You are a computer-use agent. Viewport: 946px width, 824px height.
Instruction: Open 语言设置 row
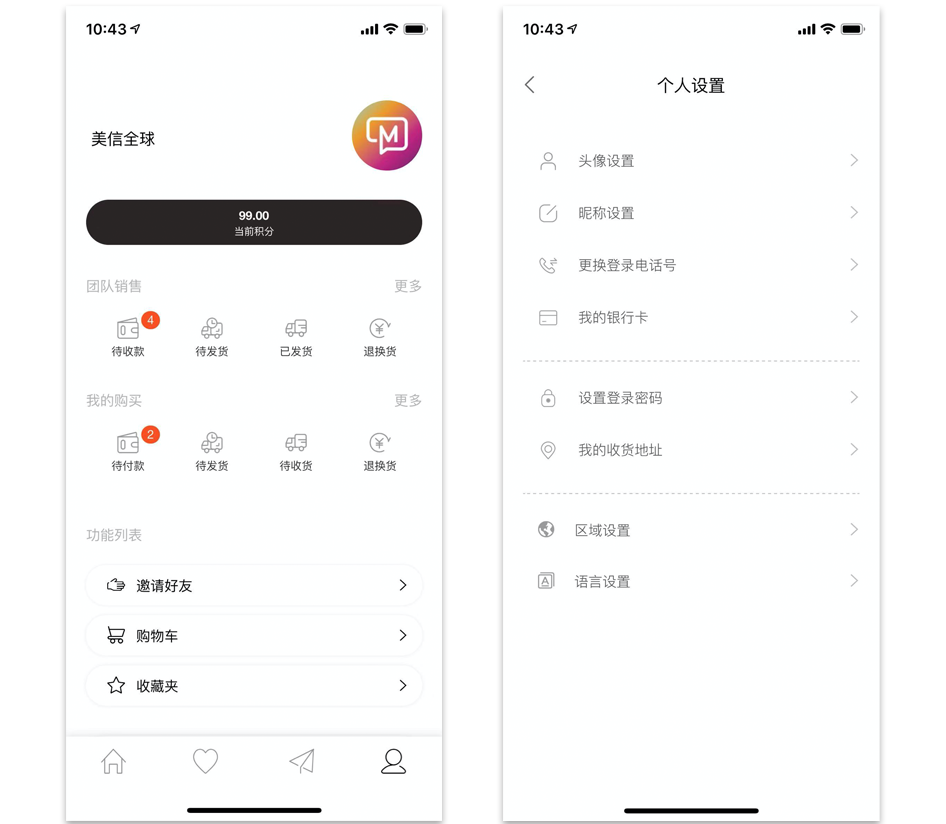[690, 581]
